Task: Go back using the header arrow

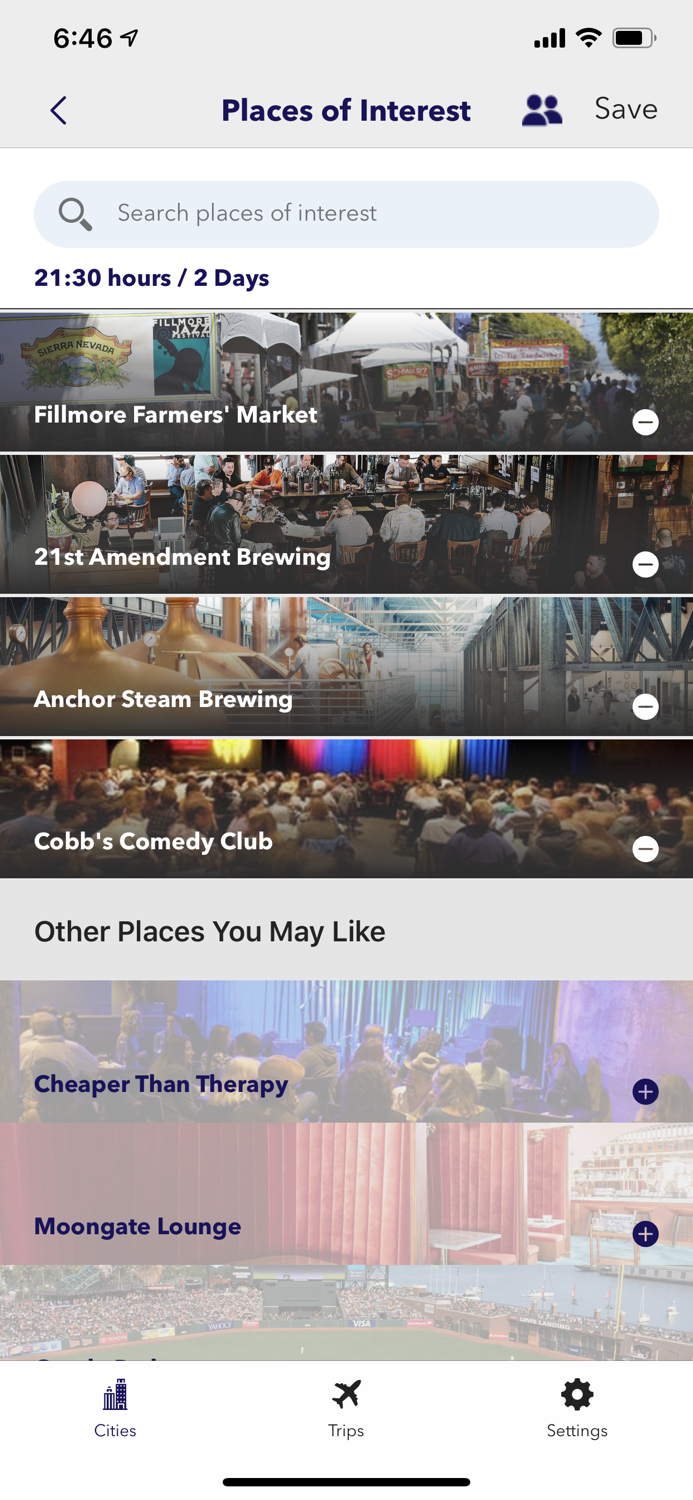Action: 59,110
